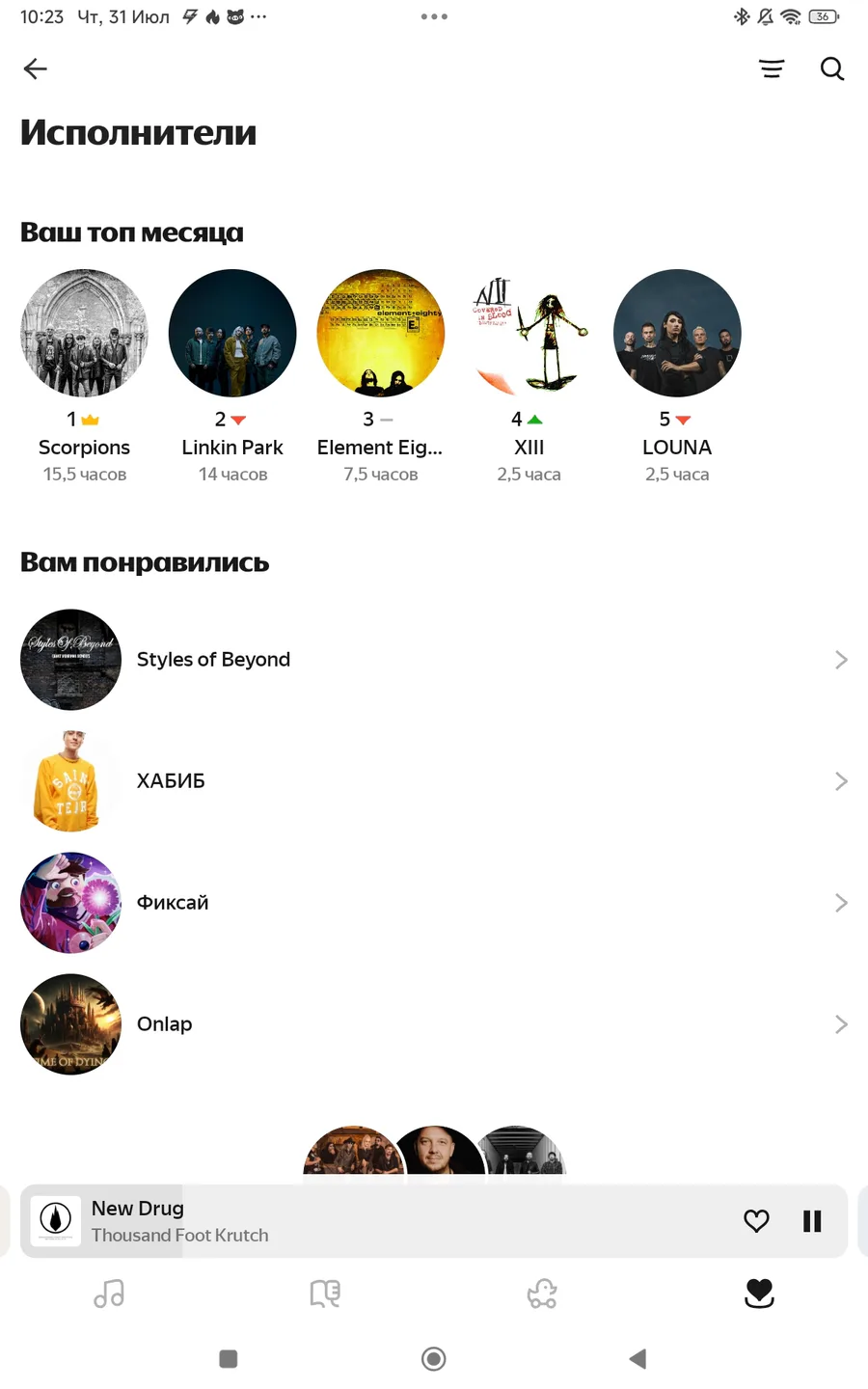Open Linkin Park artist tile
Image resolution: width=868 pixels, height=1389 pixels.
tap(232, 376)
